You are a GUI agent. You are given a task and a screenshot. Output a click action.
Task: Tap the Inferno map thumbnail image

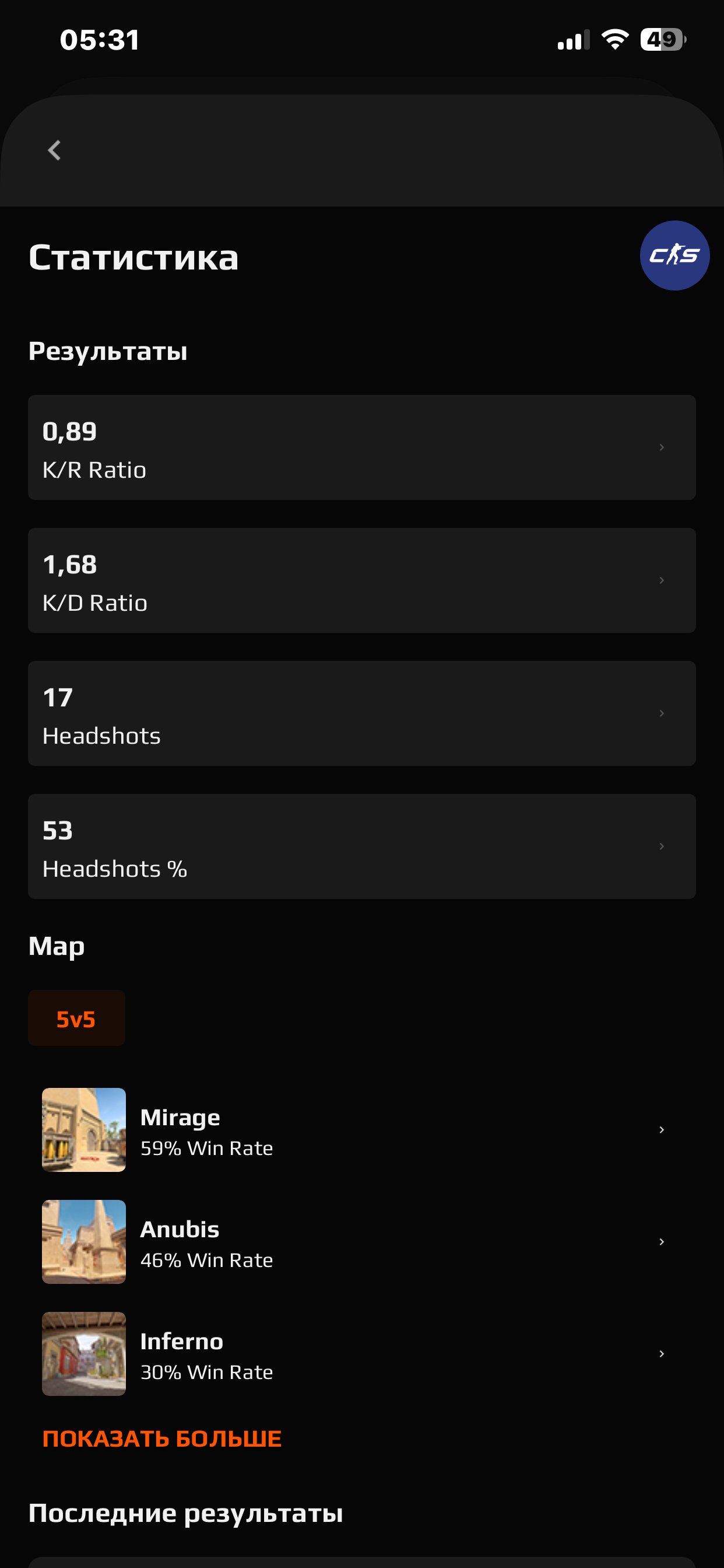point(83,1353)
